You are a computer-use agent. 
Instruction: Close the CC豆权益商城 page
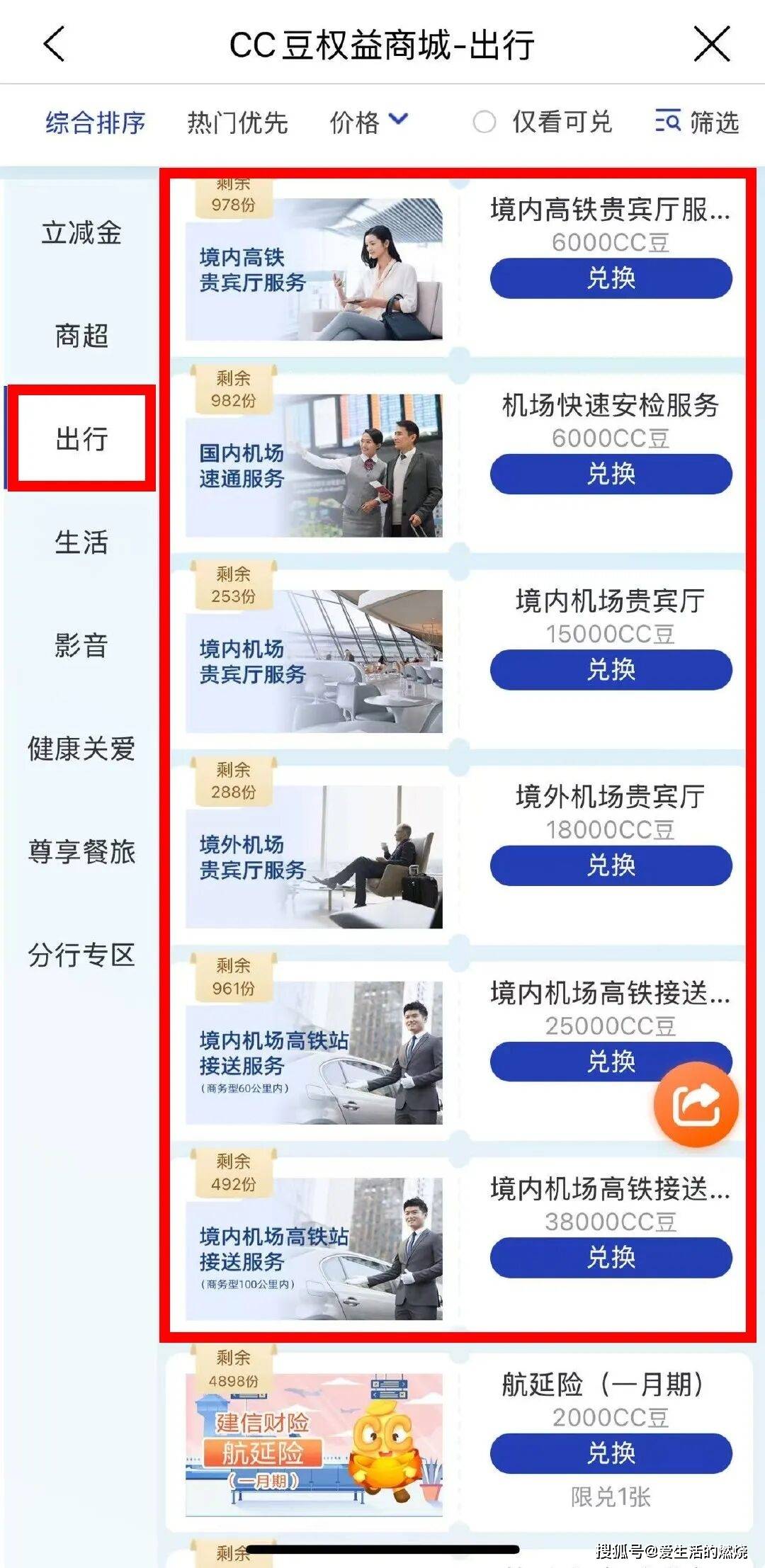pyautogui.click(x=710, y=44)
